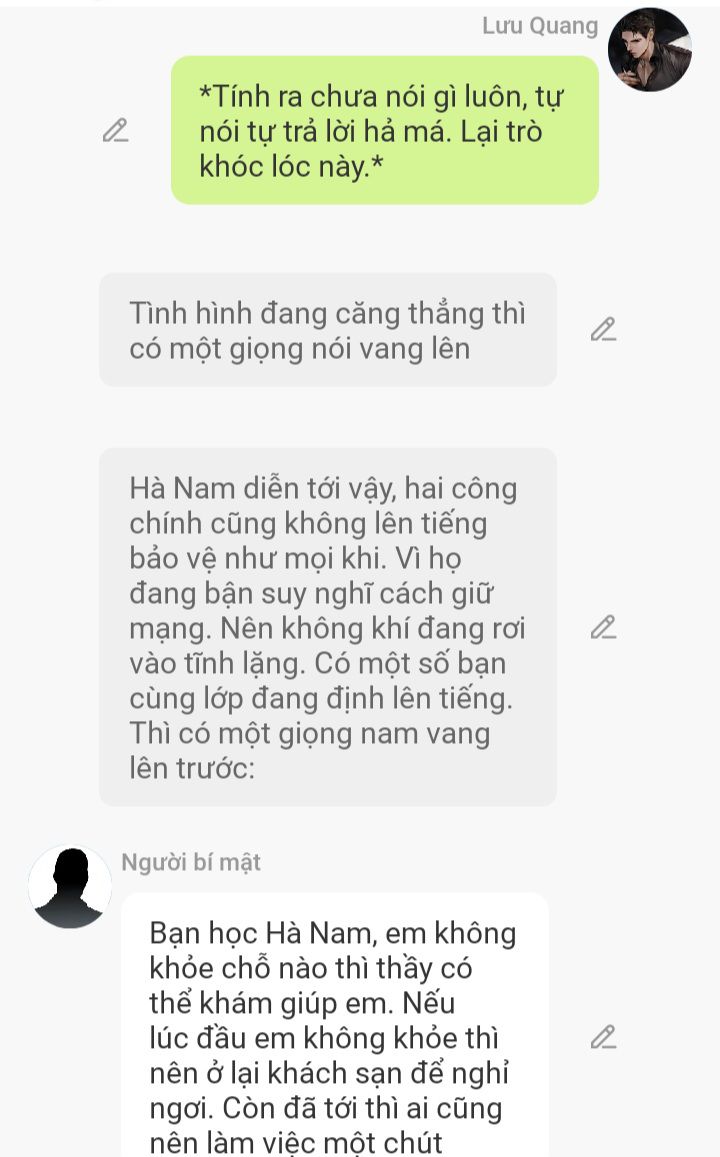720x1157 pixels.
Task: Edit Lưu Quang's green message
Action: pyautogui.click(x=115, y=130)
